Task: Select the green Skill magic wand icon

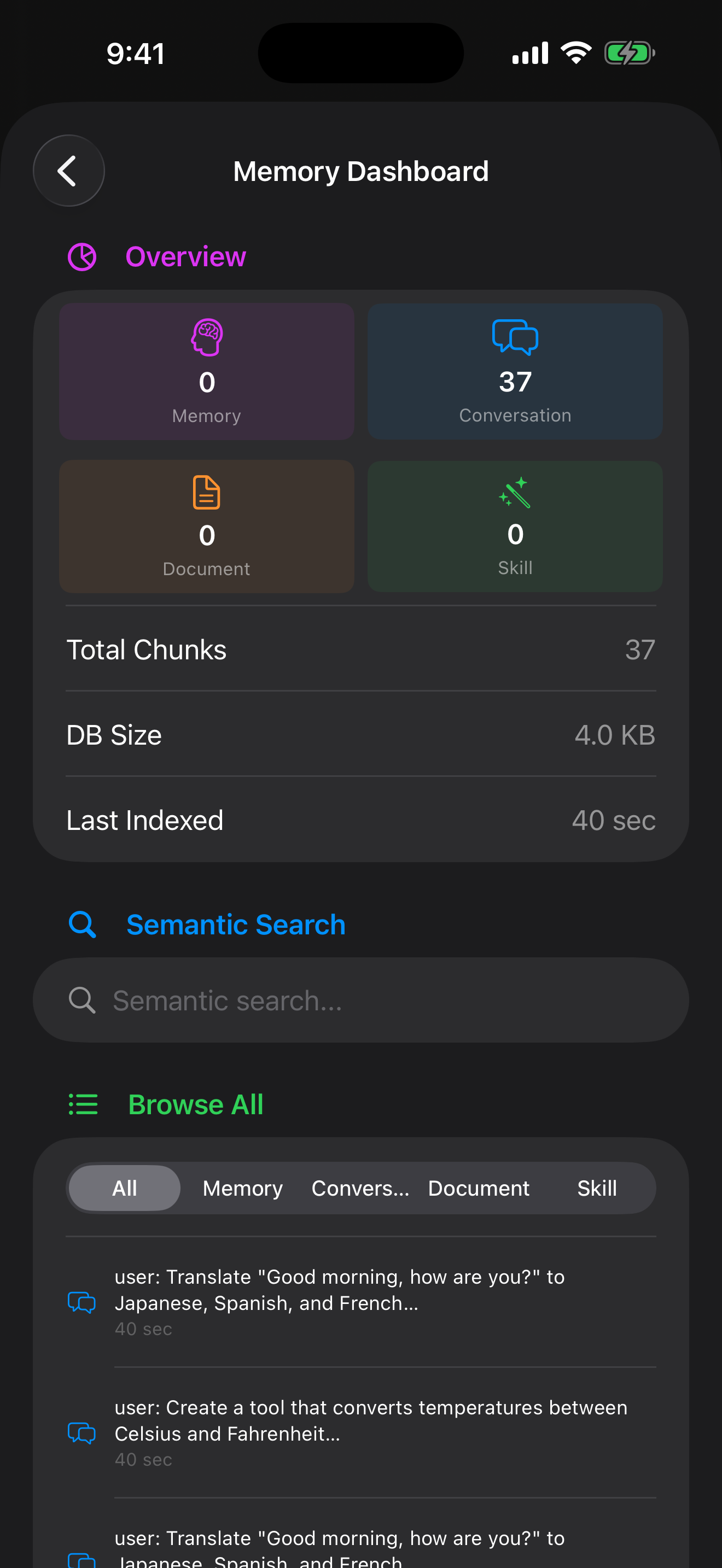Action: point(514,493)
